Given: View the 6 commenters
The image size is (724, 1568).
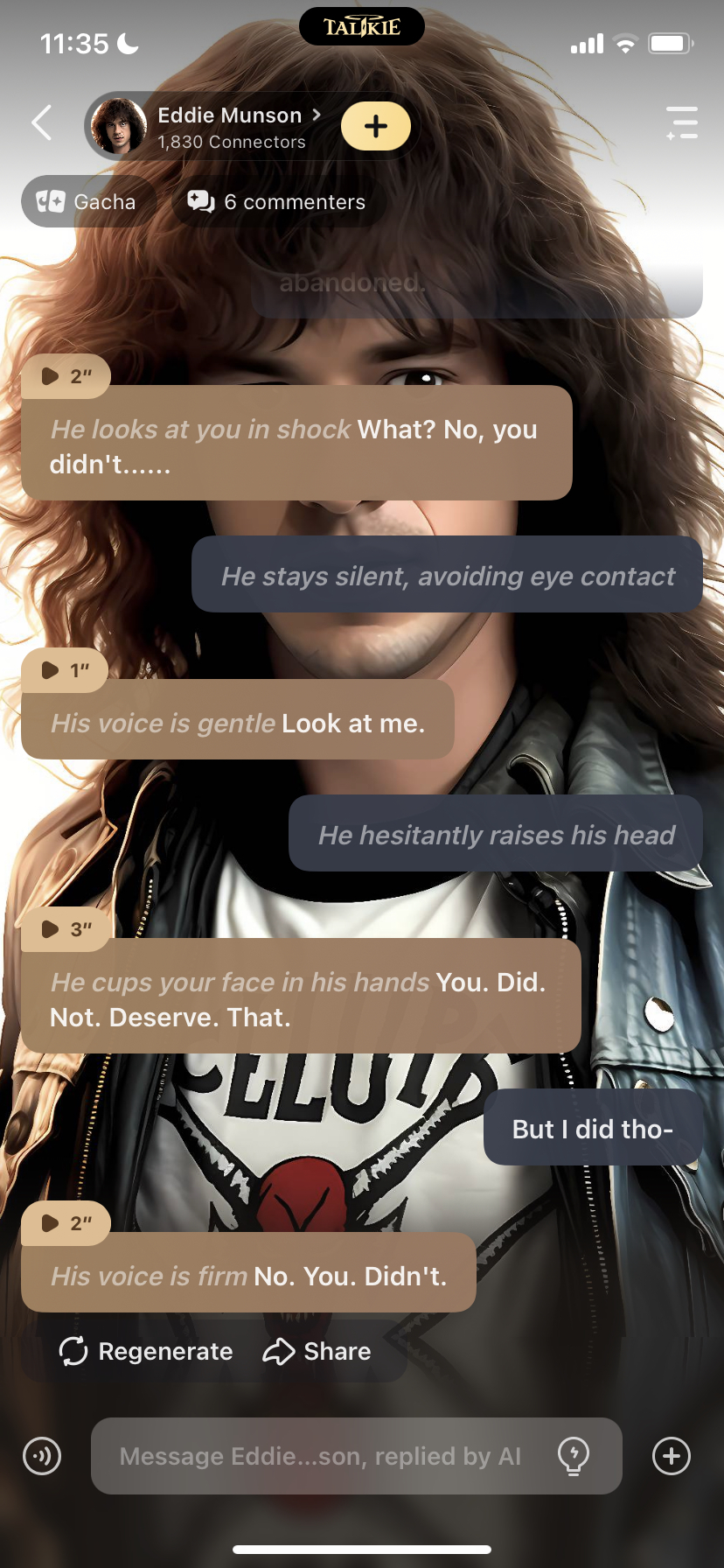Looking at the screenshot, I should [277, 202].
